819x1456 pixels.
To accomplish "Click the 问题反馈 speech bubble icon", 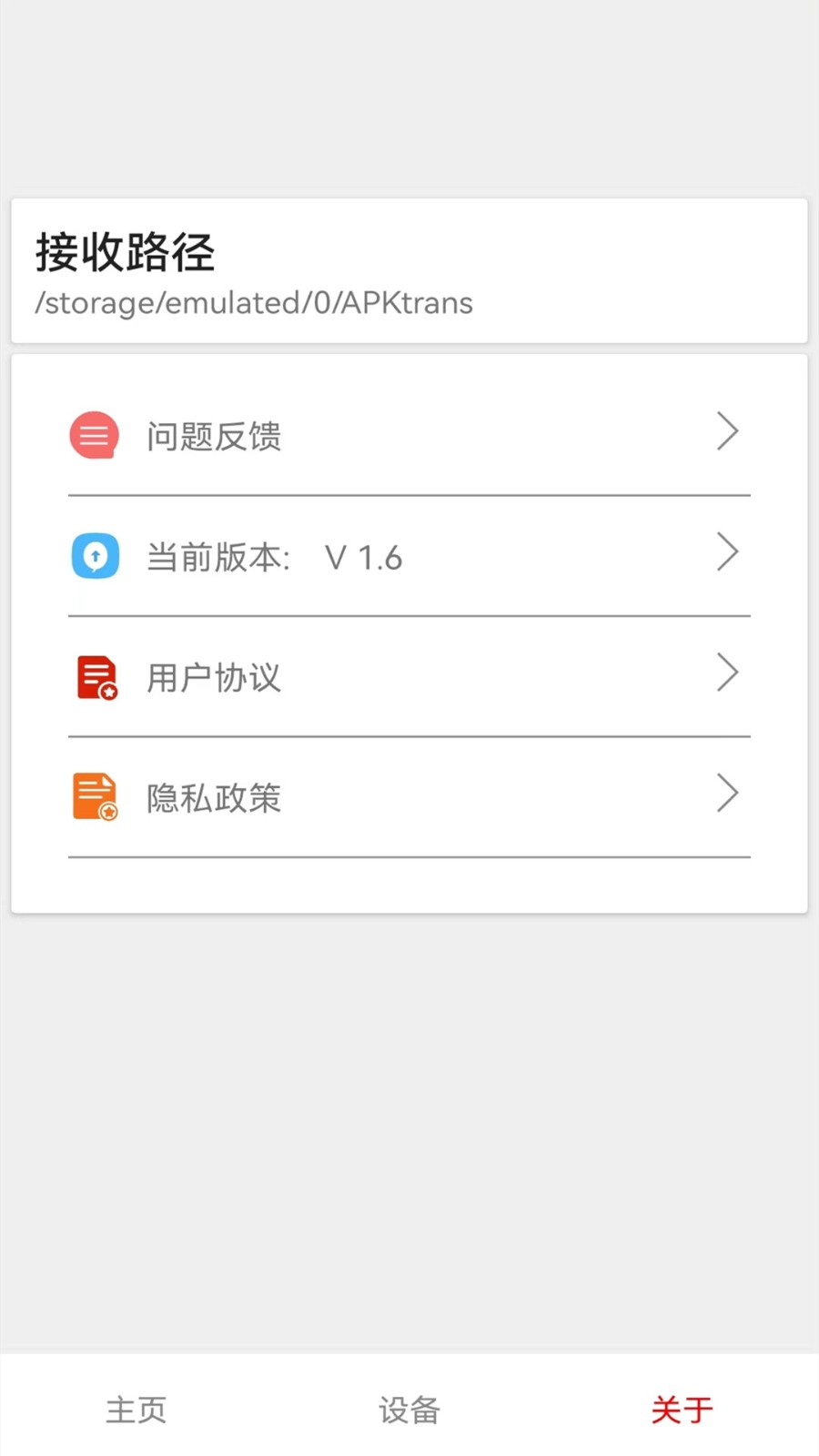I will (x=94, y=435).
